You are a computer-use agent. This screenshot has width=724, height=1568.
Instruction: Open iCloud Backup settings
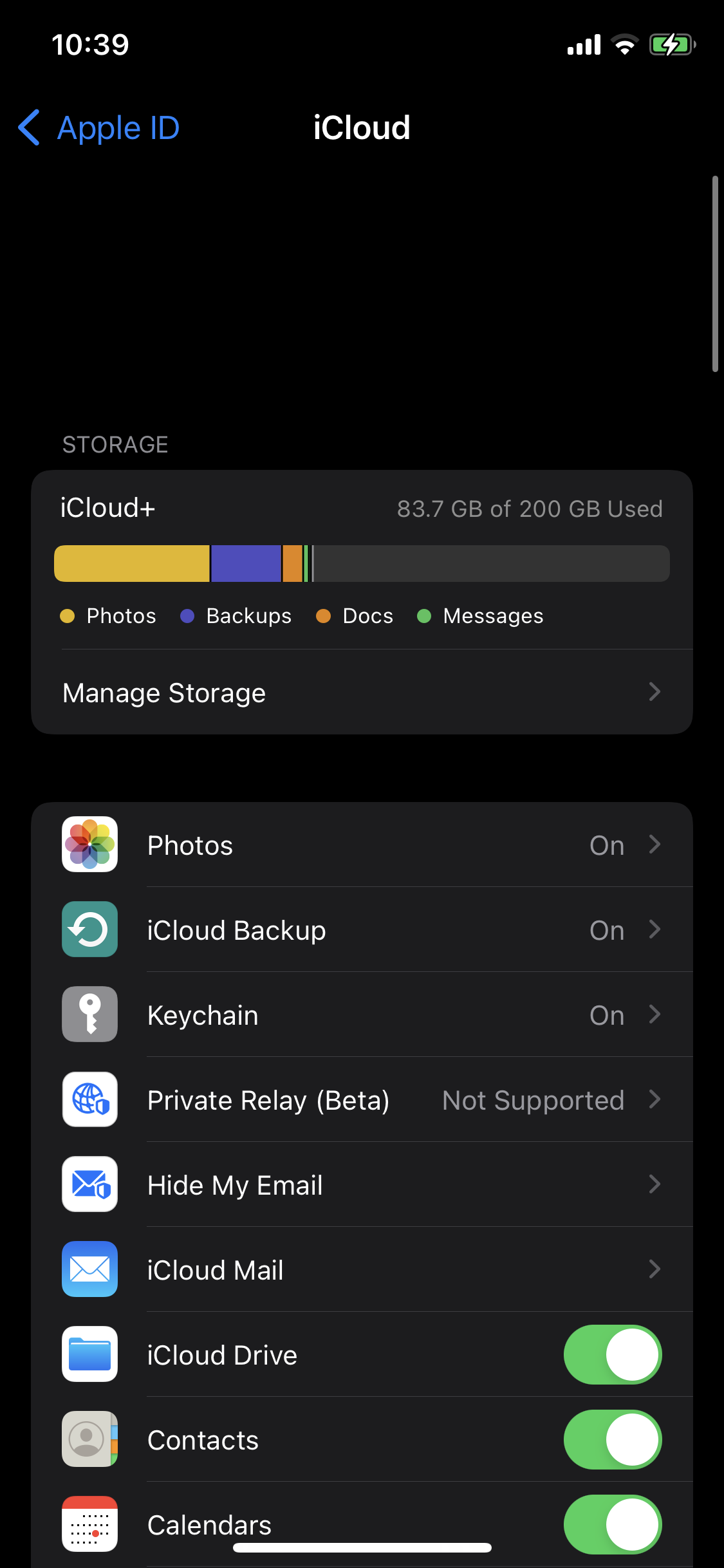pyautogui.click(x=362, y=929)
